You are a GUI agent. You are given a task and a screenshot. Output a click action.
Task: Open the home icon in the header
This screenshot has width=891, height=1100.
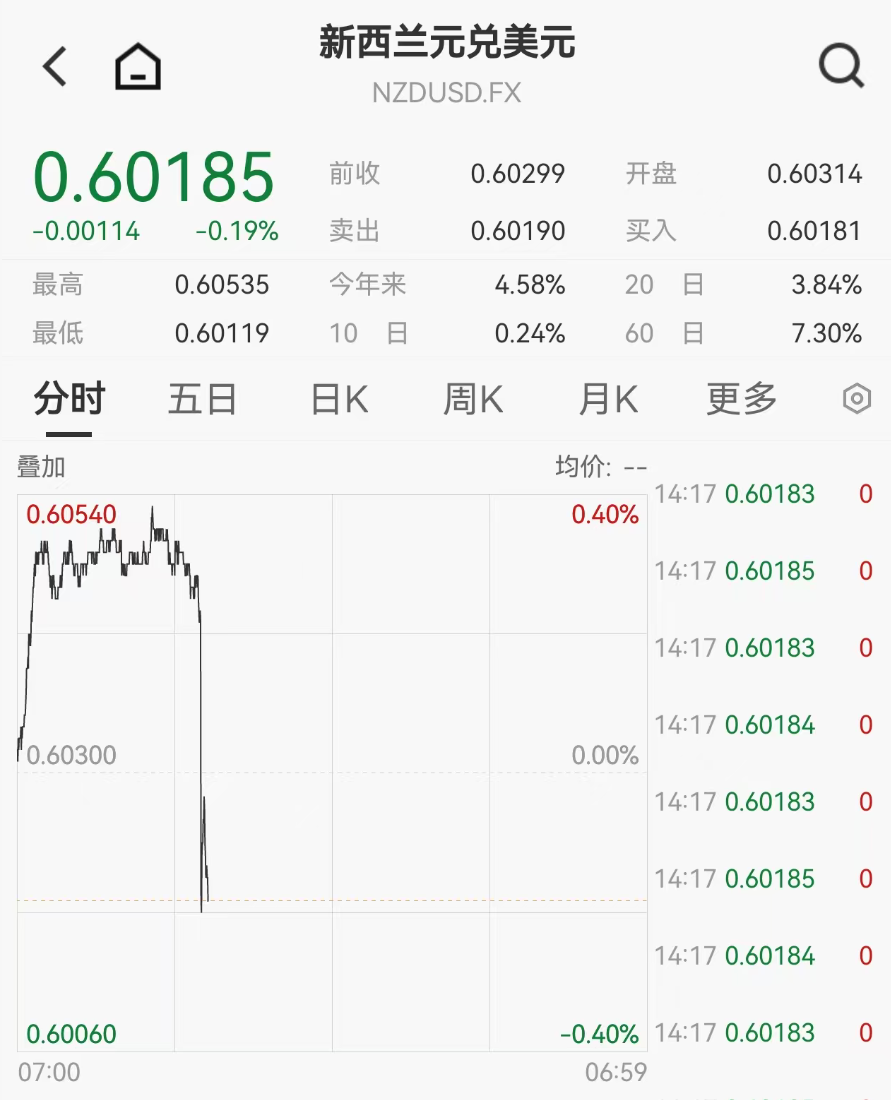click(138, 68)
